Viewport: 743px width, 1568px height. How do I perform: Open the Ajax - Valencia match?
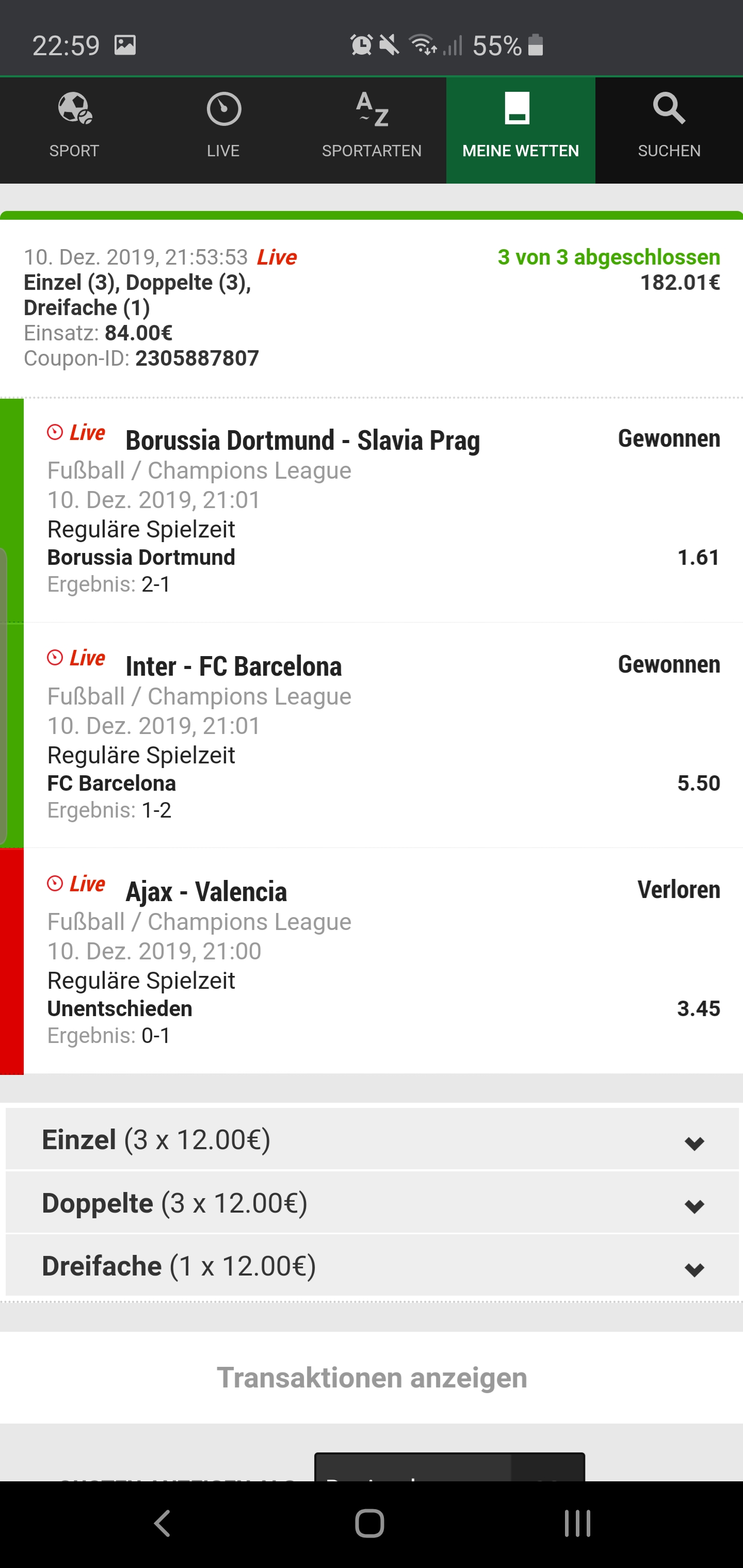(206, 892)
